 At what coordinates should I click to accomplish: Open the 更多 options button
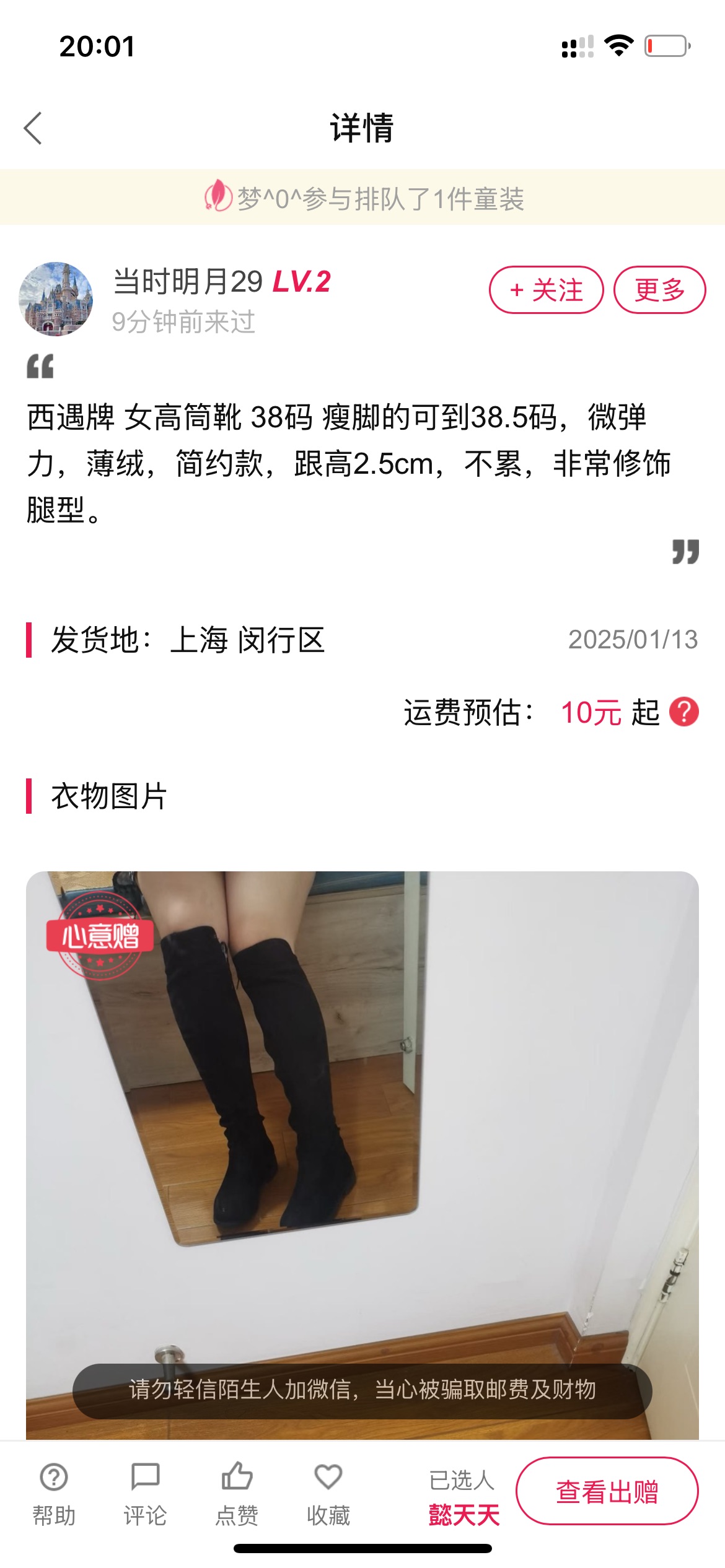pos(659,290)
